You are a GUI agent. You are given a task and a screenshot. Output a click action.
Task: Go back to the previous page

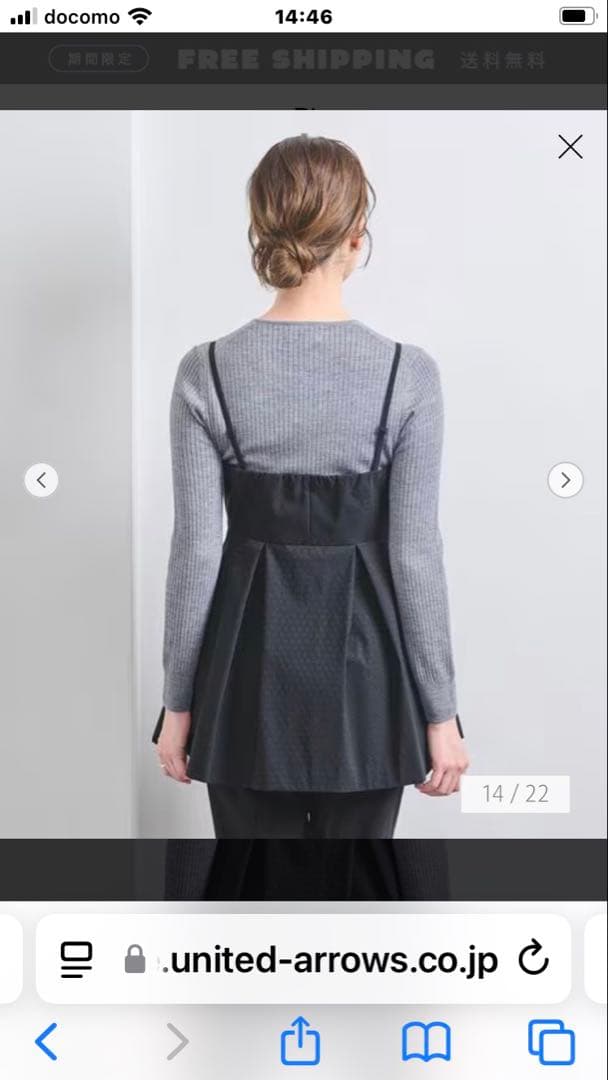(46, 1042)
